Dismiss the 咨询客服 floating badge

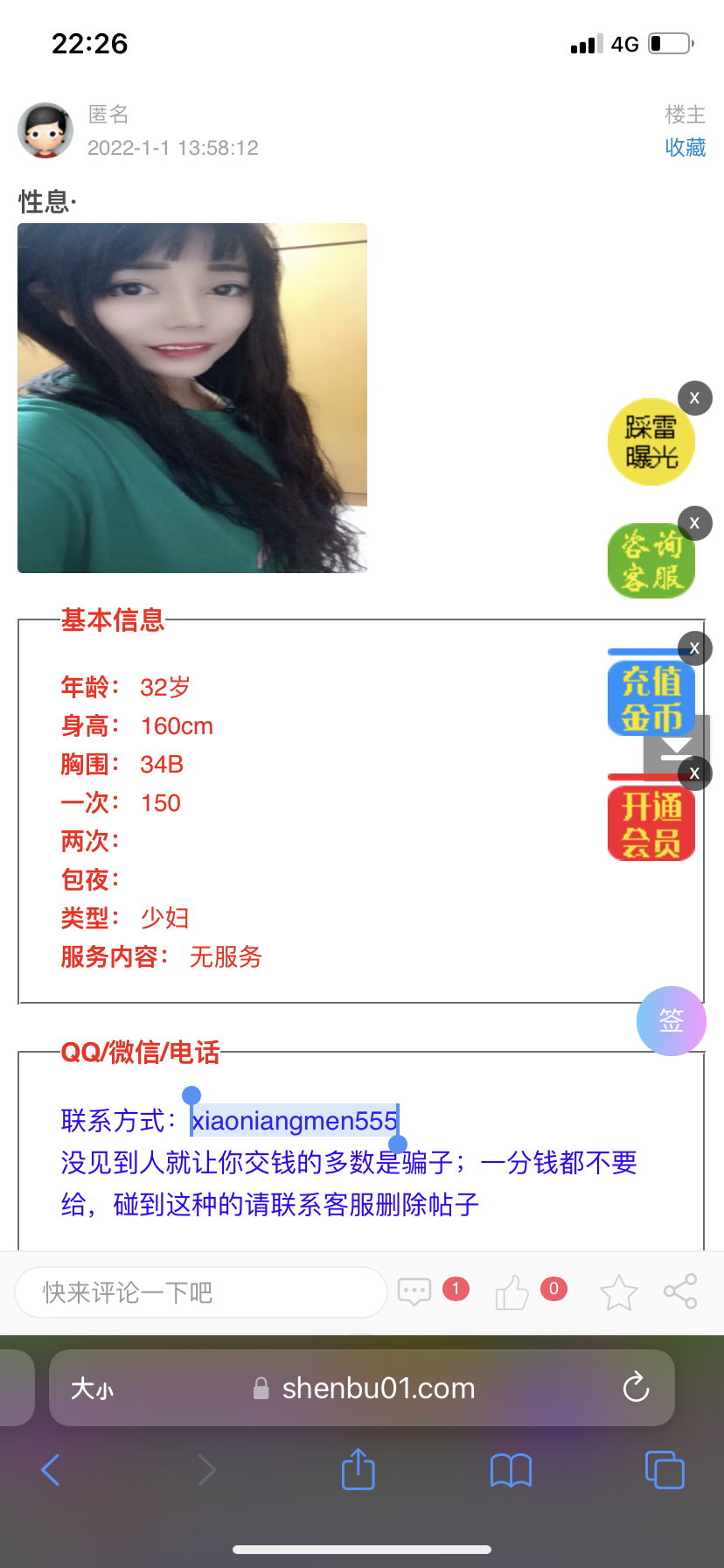[695, 523]
